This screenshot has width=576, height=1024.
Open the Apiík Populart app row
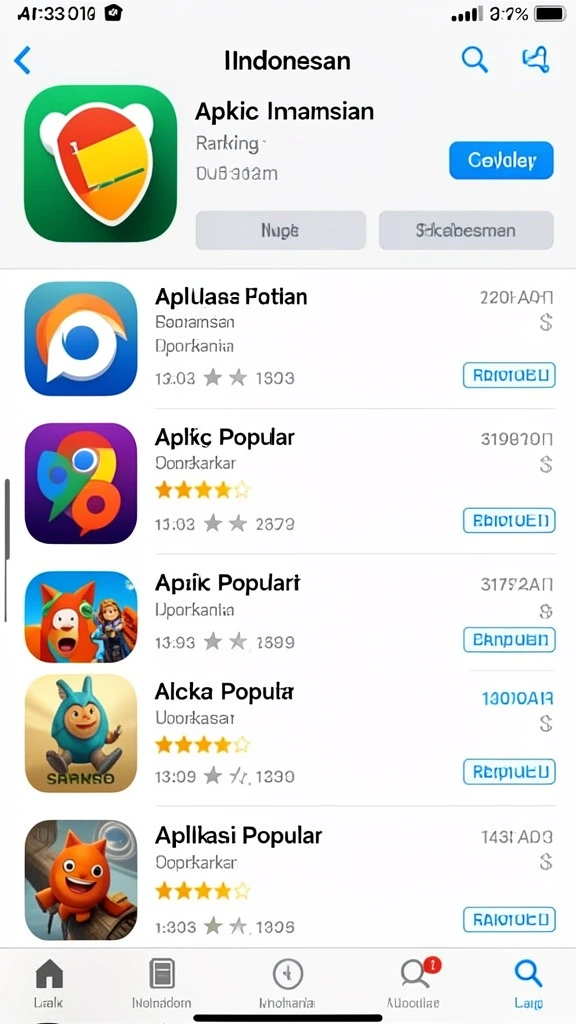pyautogui.click(x=290, y=616)
